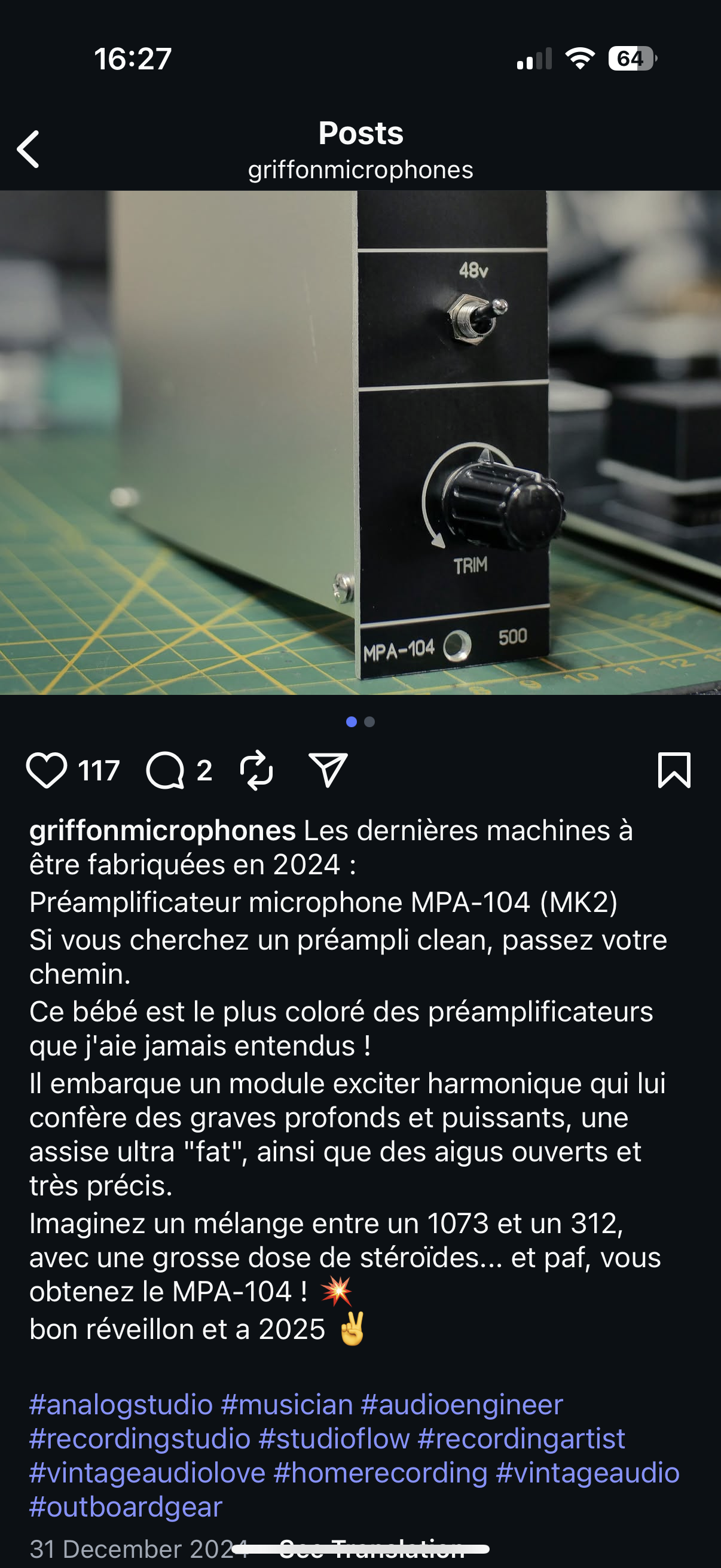Like the MPA-104 post
721x1568 pixels.
(46, 770)
